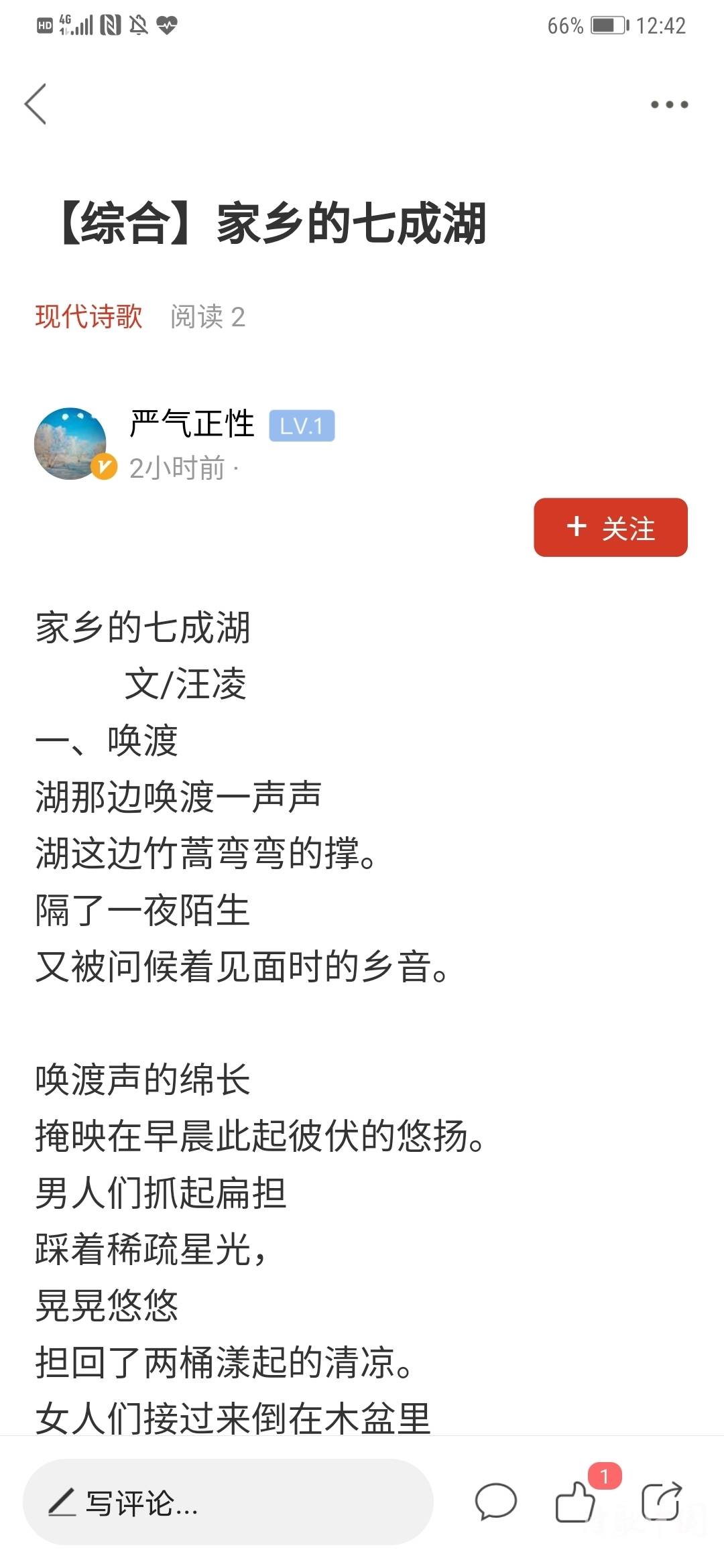Viewport: 724px width, 1568px height.
Task: Open the comments bubble icon
Action: tap(496, 1501)
